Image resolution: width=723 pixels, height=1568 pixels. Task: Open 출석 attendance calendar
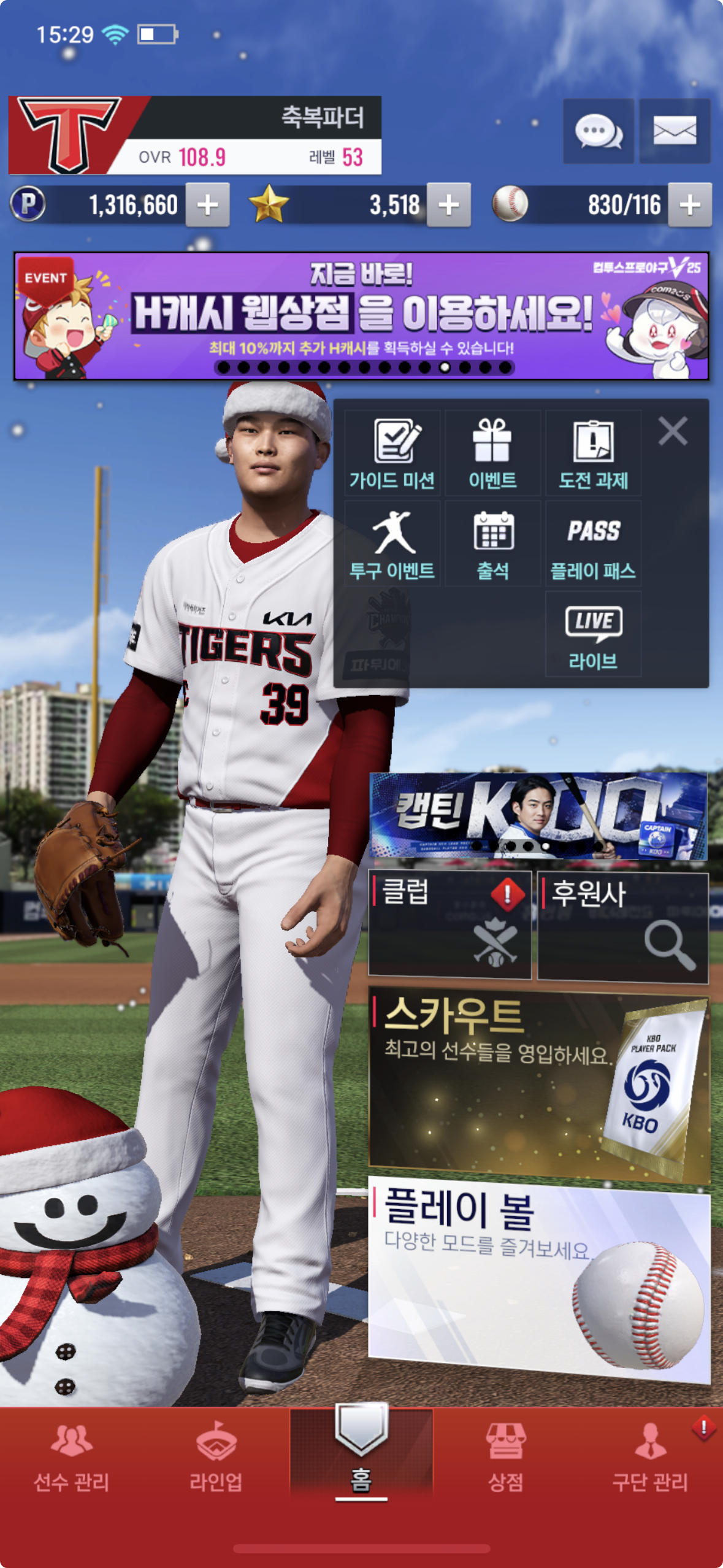pyautogui.click(x=492, y=544)
